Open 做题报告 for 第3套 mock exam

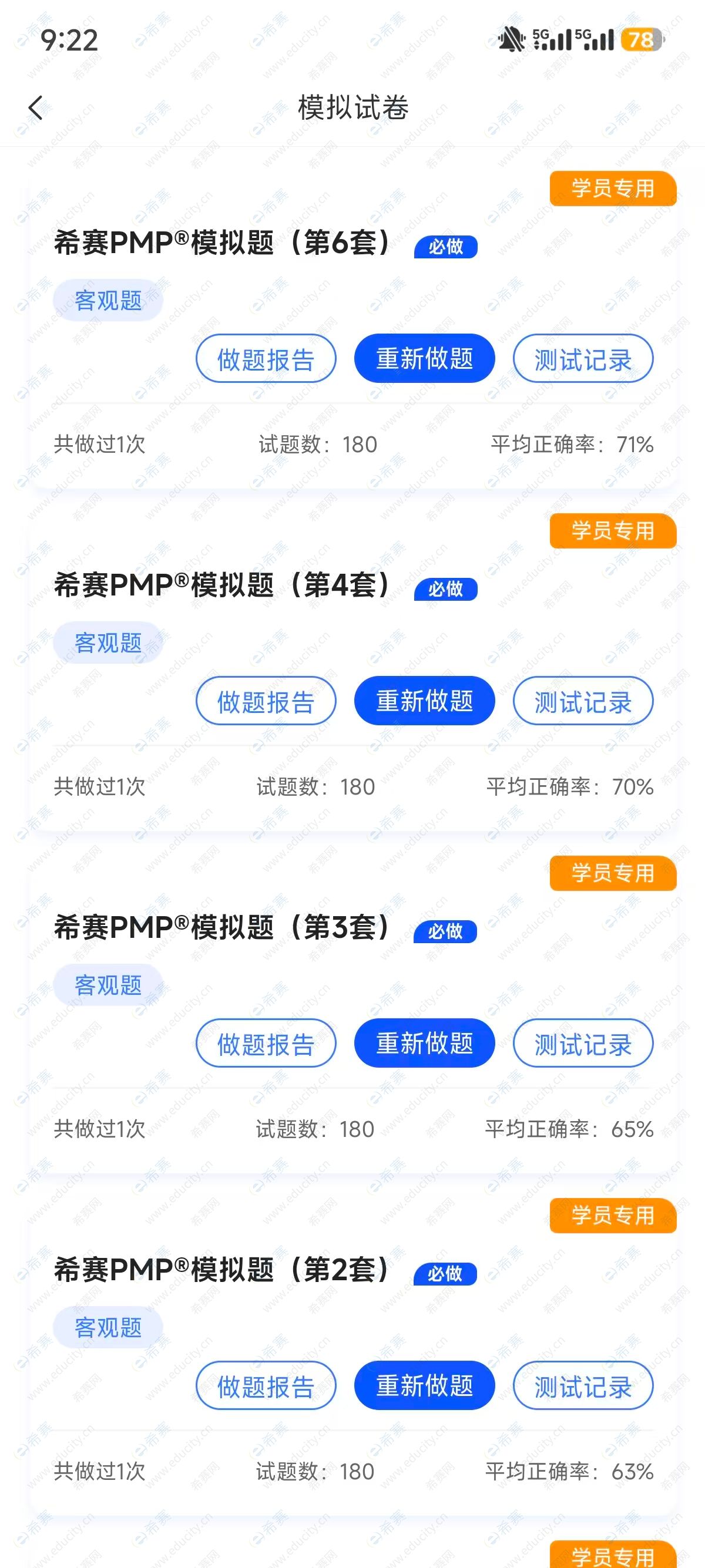266,1044
